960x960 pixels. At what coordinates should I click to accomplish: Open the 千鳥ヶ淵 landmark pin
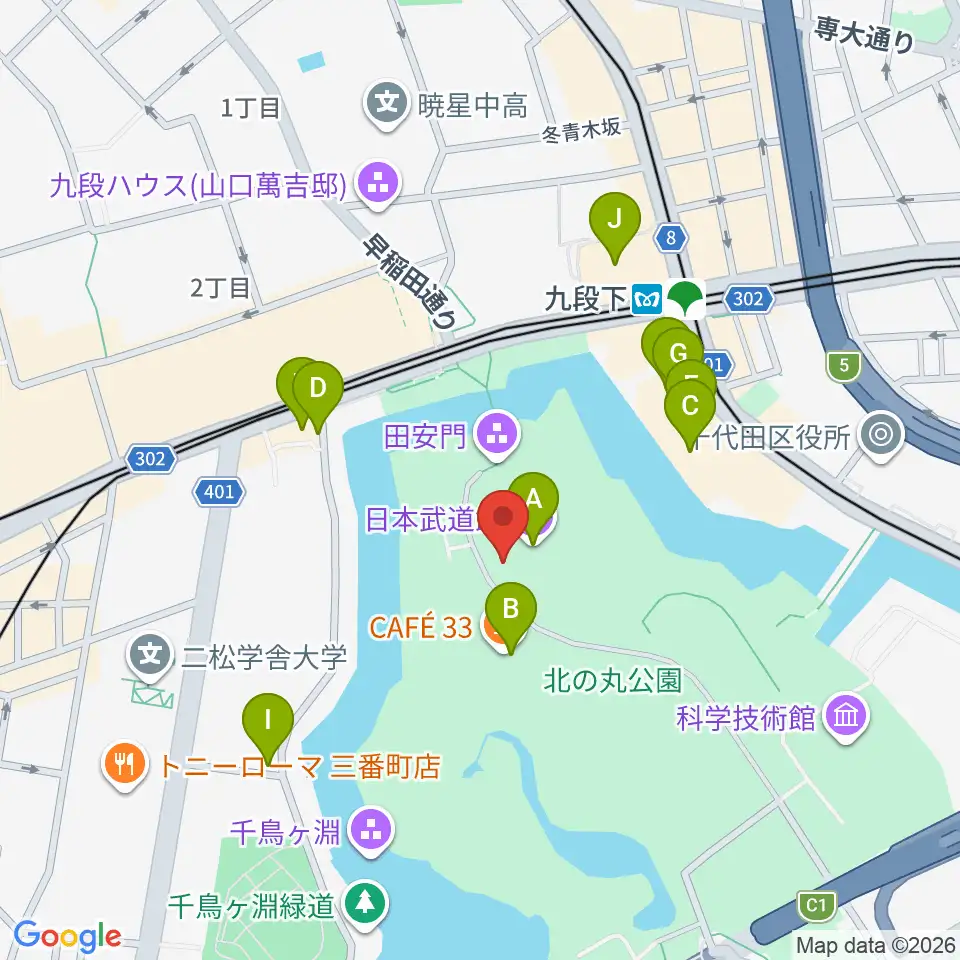(372, 830)
